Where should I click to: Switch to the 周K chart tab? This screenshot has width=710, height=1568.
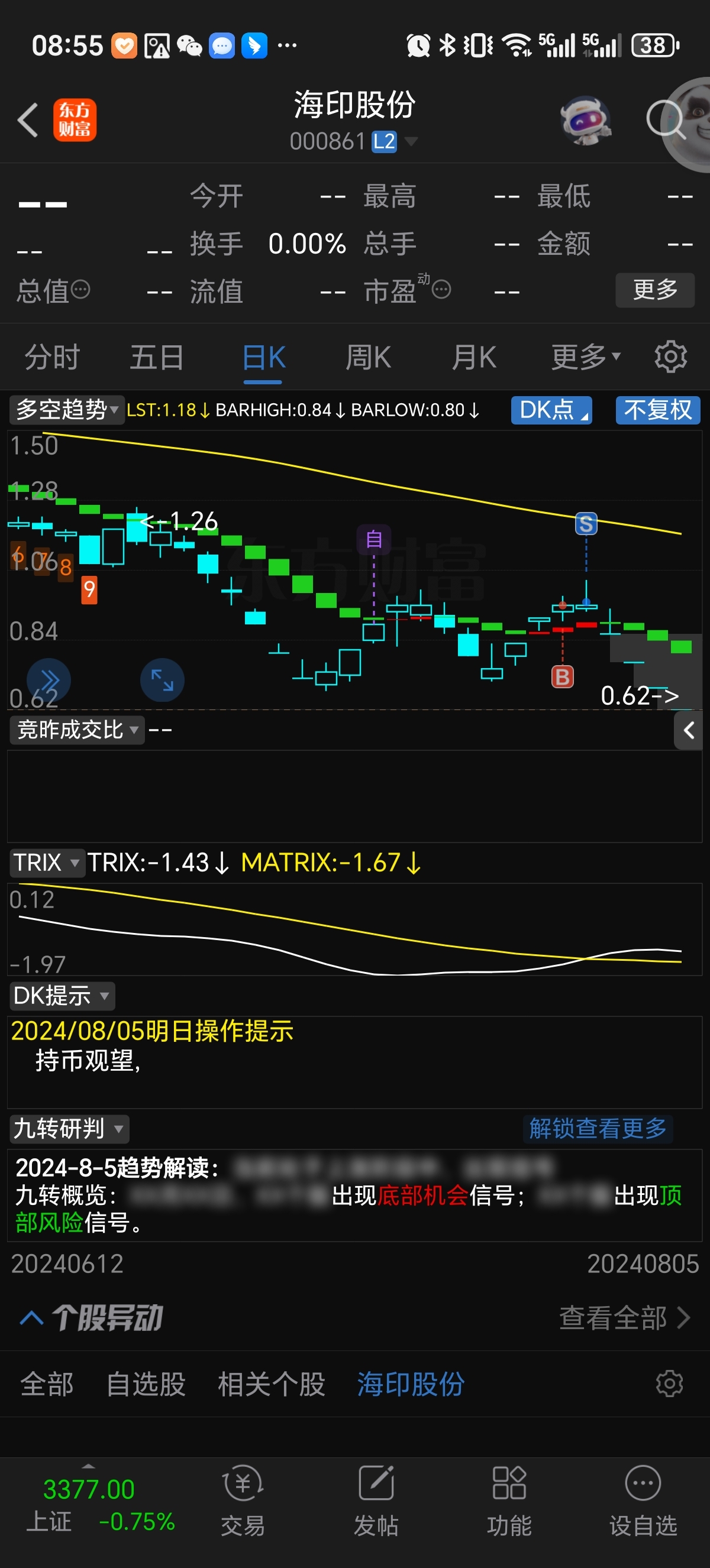tap(368, 357)
